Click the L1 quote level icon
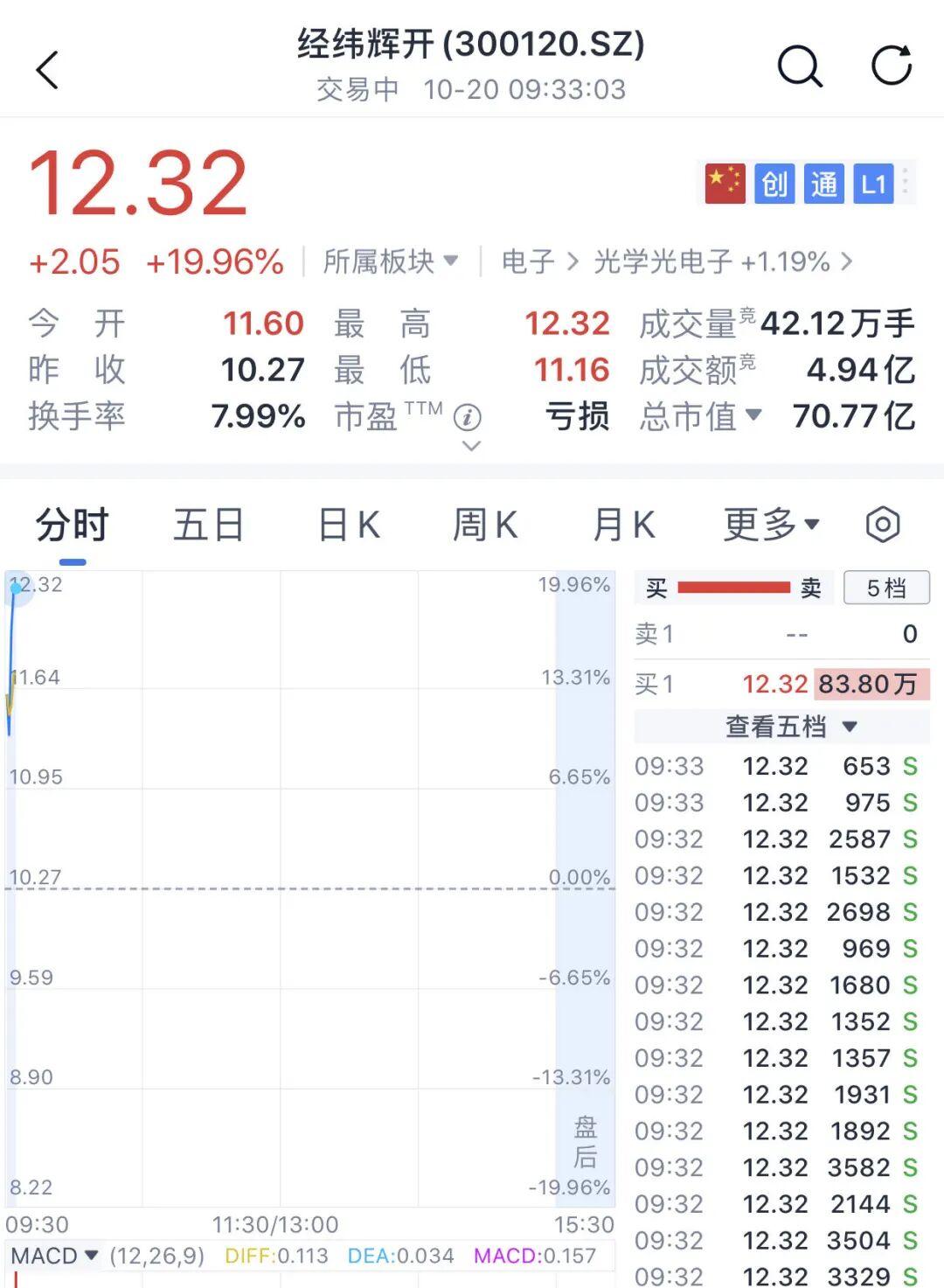 pos(874,184)
